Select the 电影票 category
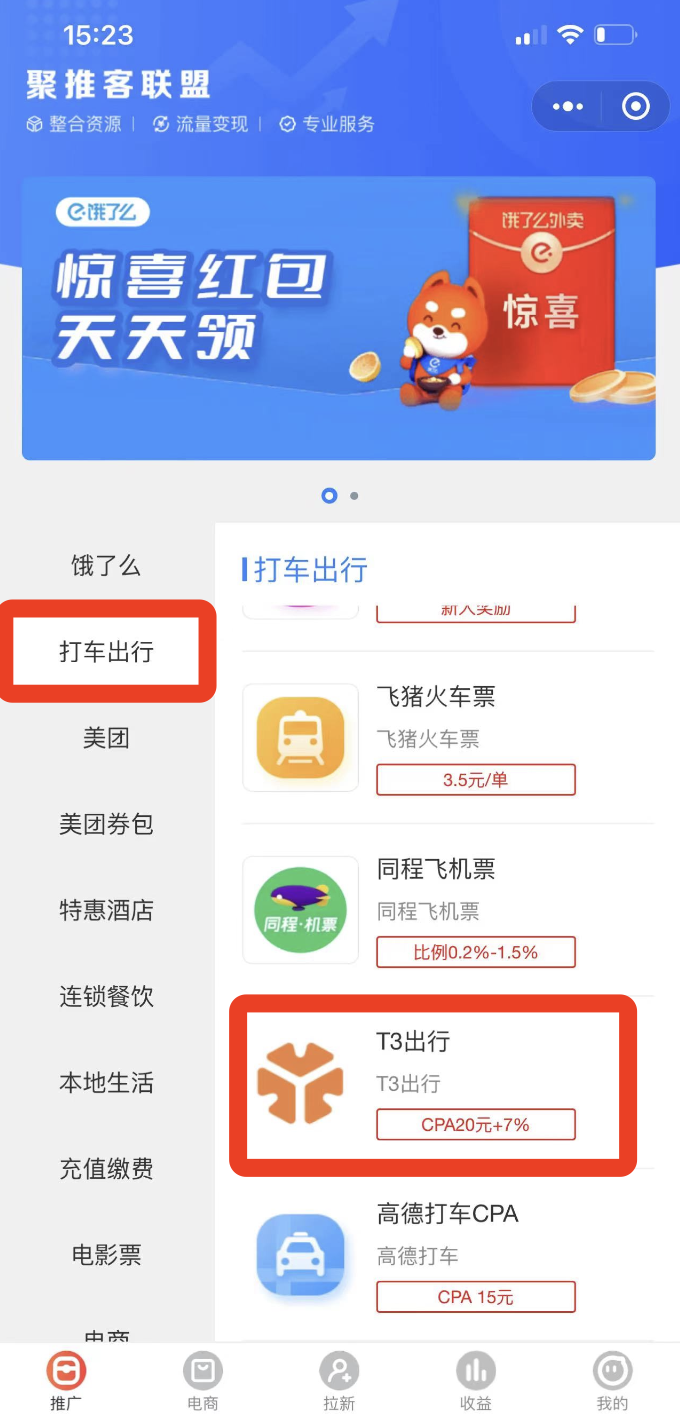This screenshot has height=1428, width=680. [x=106, y=1254]
